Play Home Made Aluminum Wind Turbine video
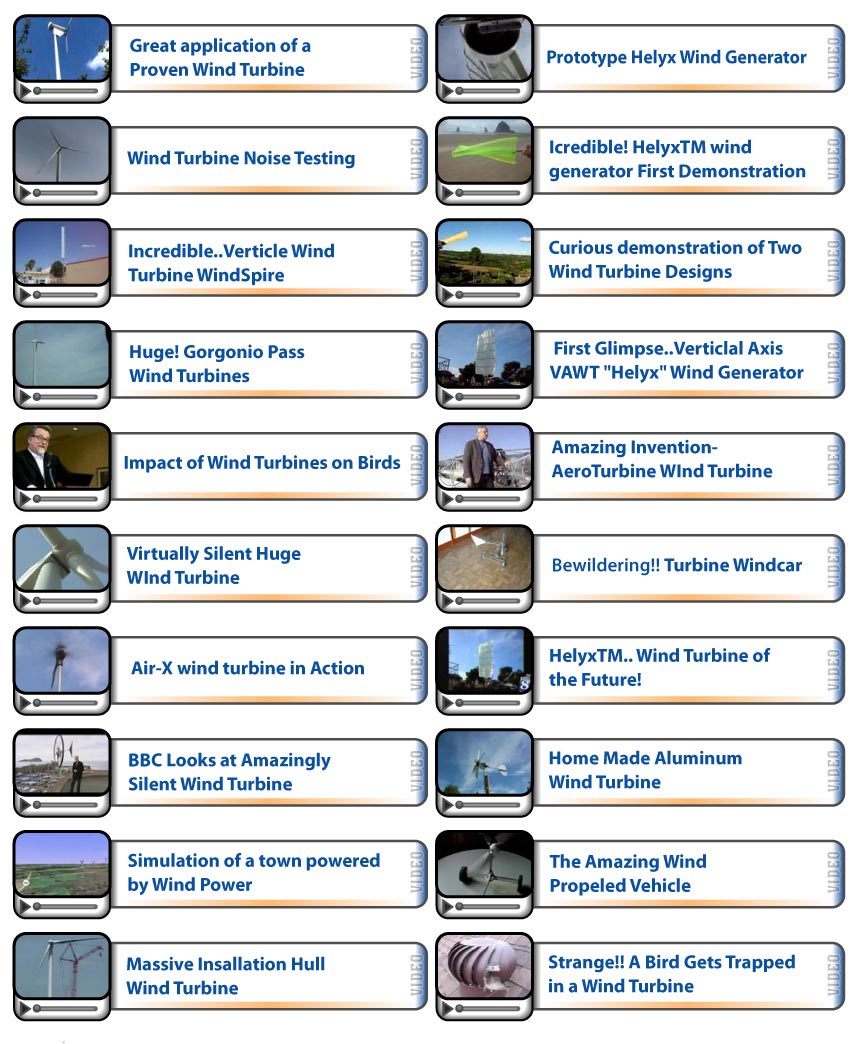858x1044 pixels. tap(645, 770)
